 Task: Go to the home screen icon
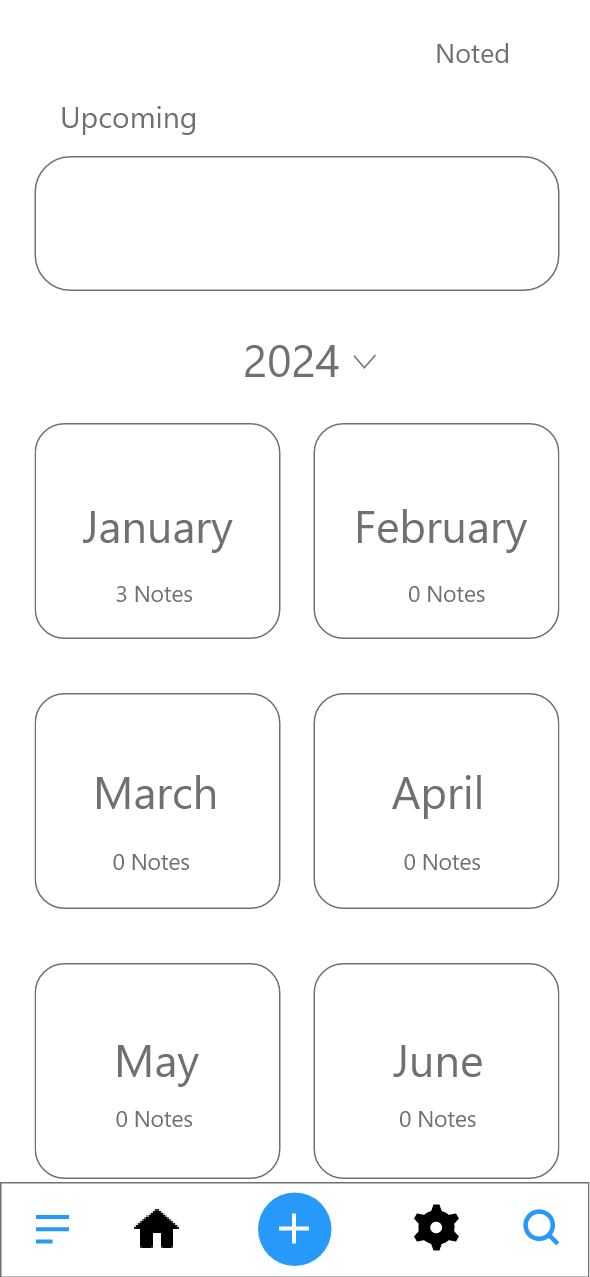[x=157, y=1229]
